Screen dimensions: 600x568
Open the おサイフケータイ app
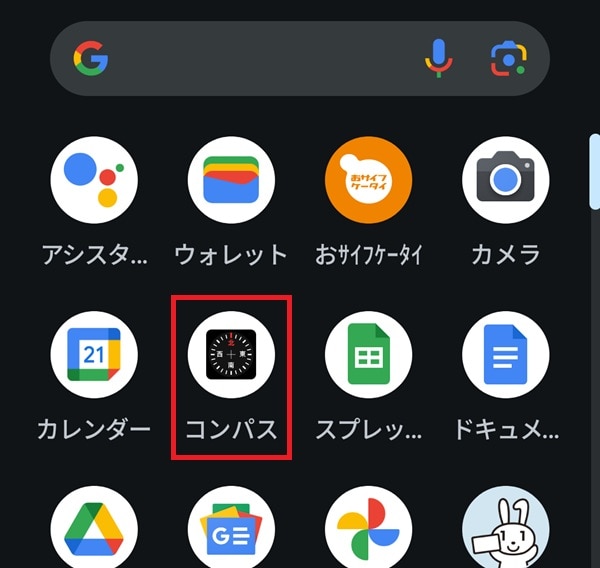point(368,181)
